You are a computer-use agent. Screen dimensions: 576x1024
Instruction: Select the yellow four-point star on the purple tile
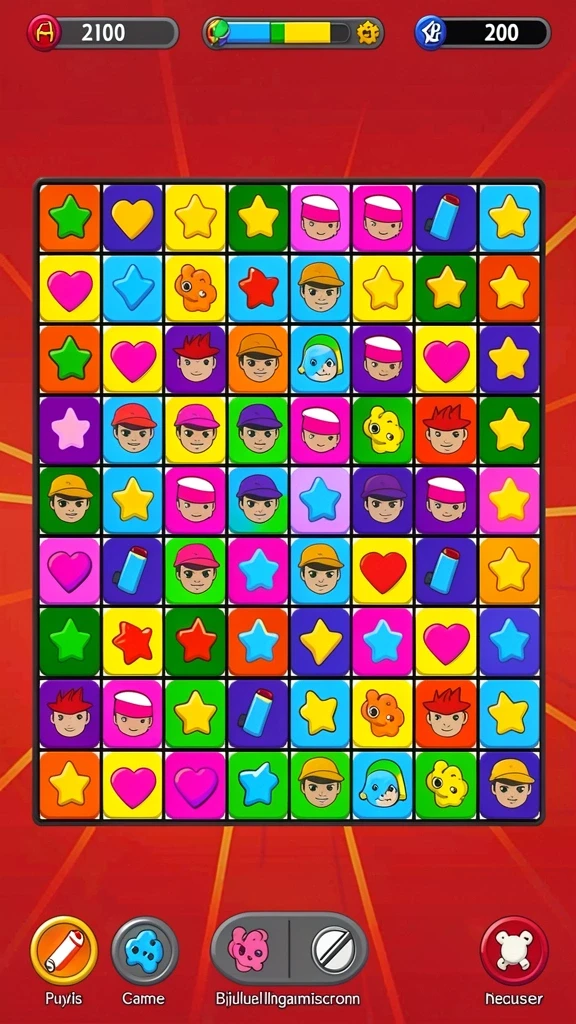[x=321, y=641]
